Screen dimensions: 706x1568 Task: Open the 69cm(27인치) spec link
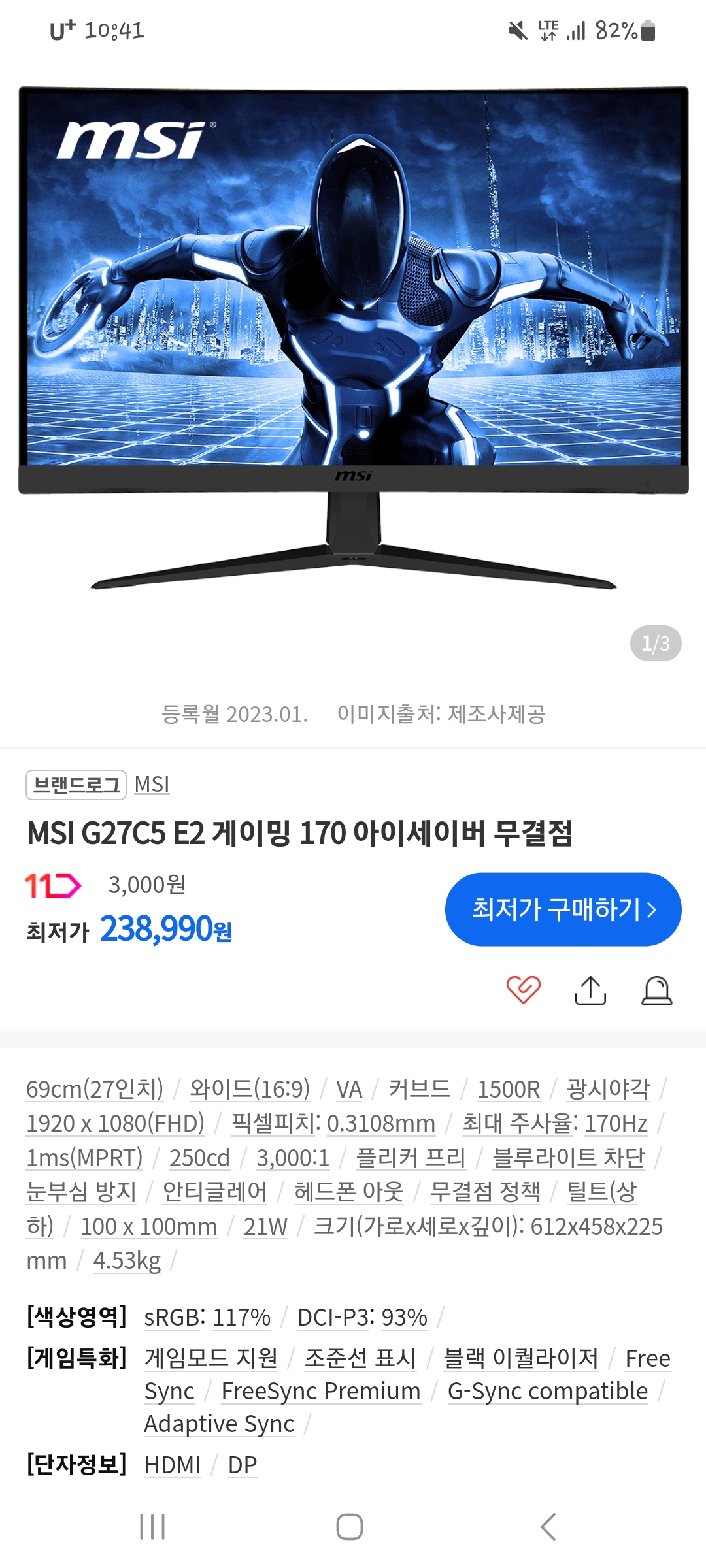point(95,1089)
